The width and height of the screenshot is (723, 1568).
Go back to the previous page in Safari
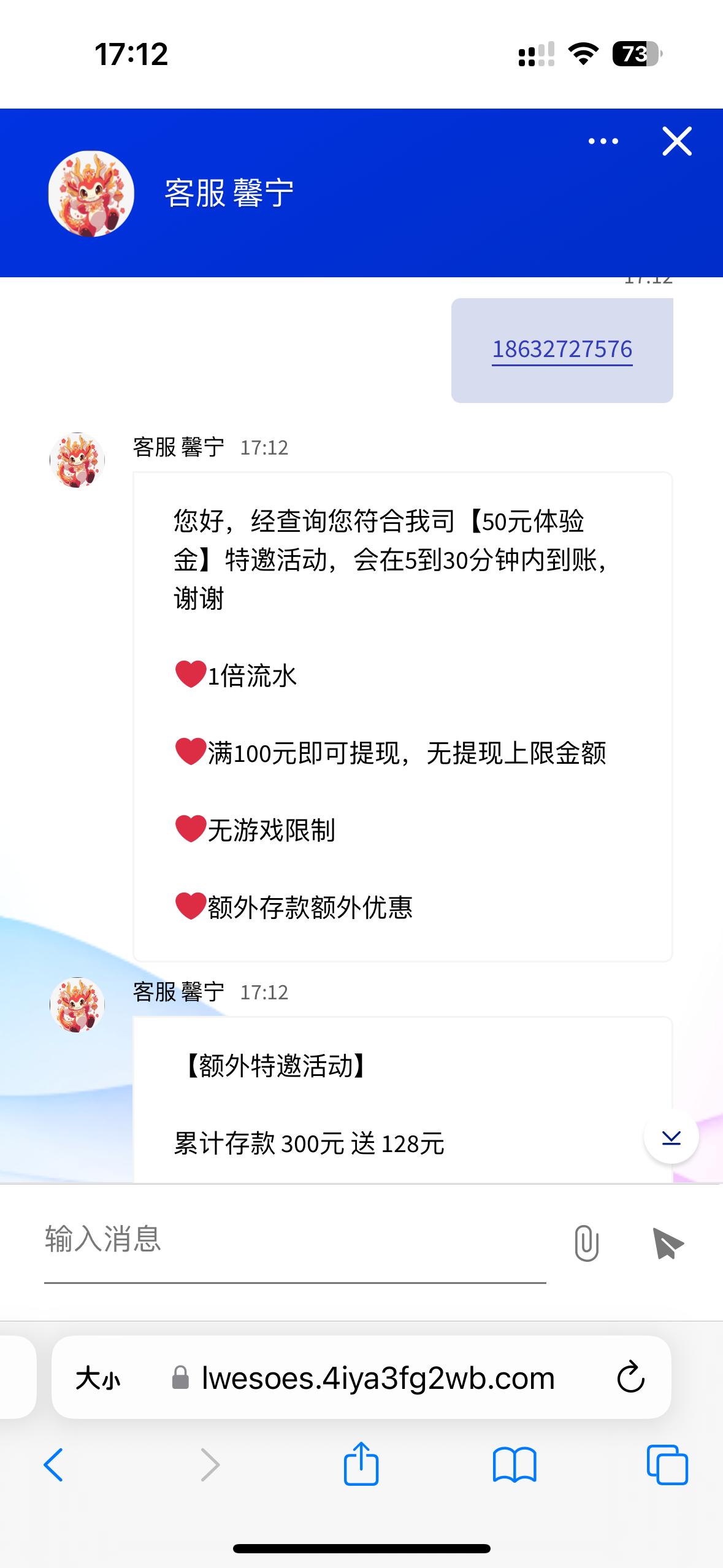(53, 1465)
